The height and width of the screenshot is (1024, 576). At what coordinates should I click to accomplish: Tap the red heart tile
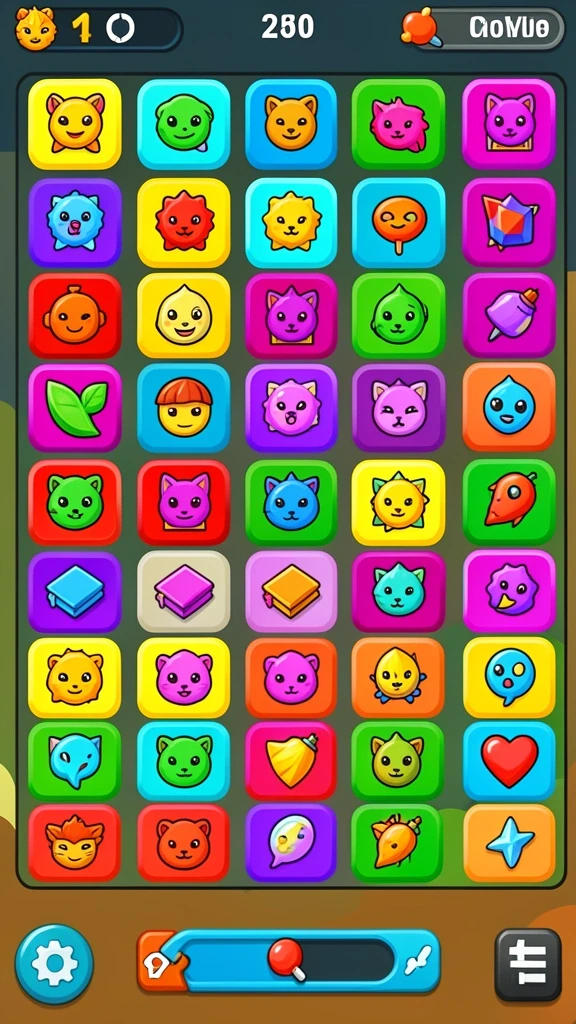(x=509, y=761)
